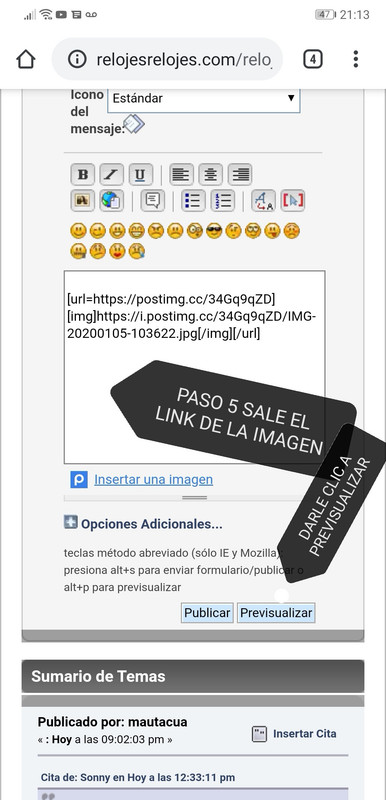
Task: Insert the sunglasses smiley
Action: 214,232
